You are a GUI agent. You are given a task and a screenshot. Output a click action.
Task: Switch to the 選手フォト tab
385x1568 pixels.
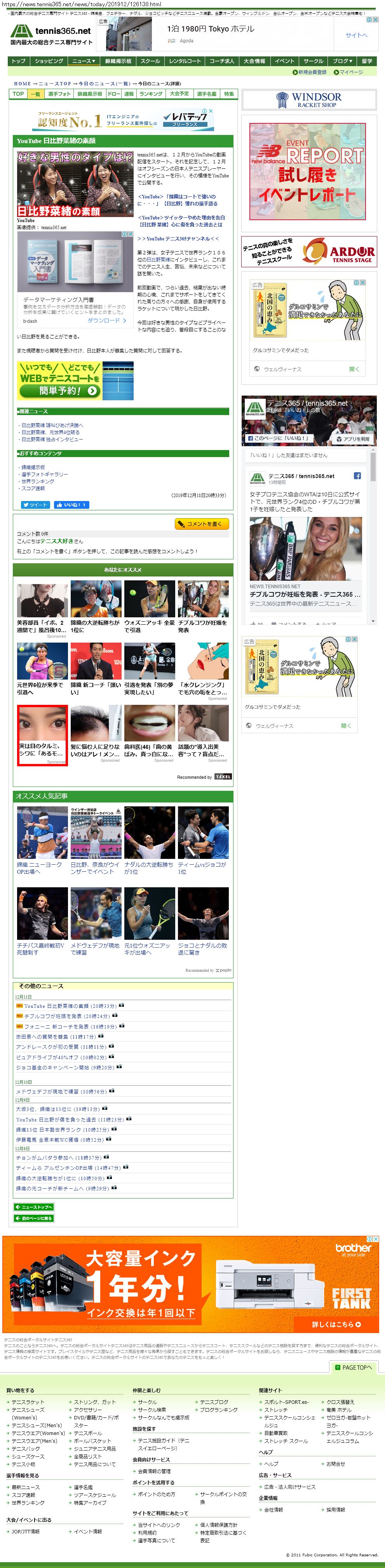[59, 94]
